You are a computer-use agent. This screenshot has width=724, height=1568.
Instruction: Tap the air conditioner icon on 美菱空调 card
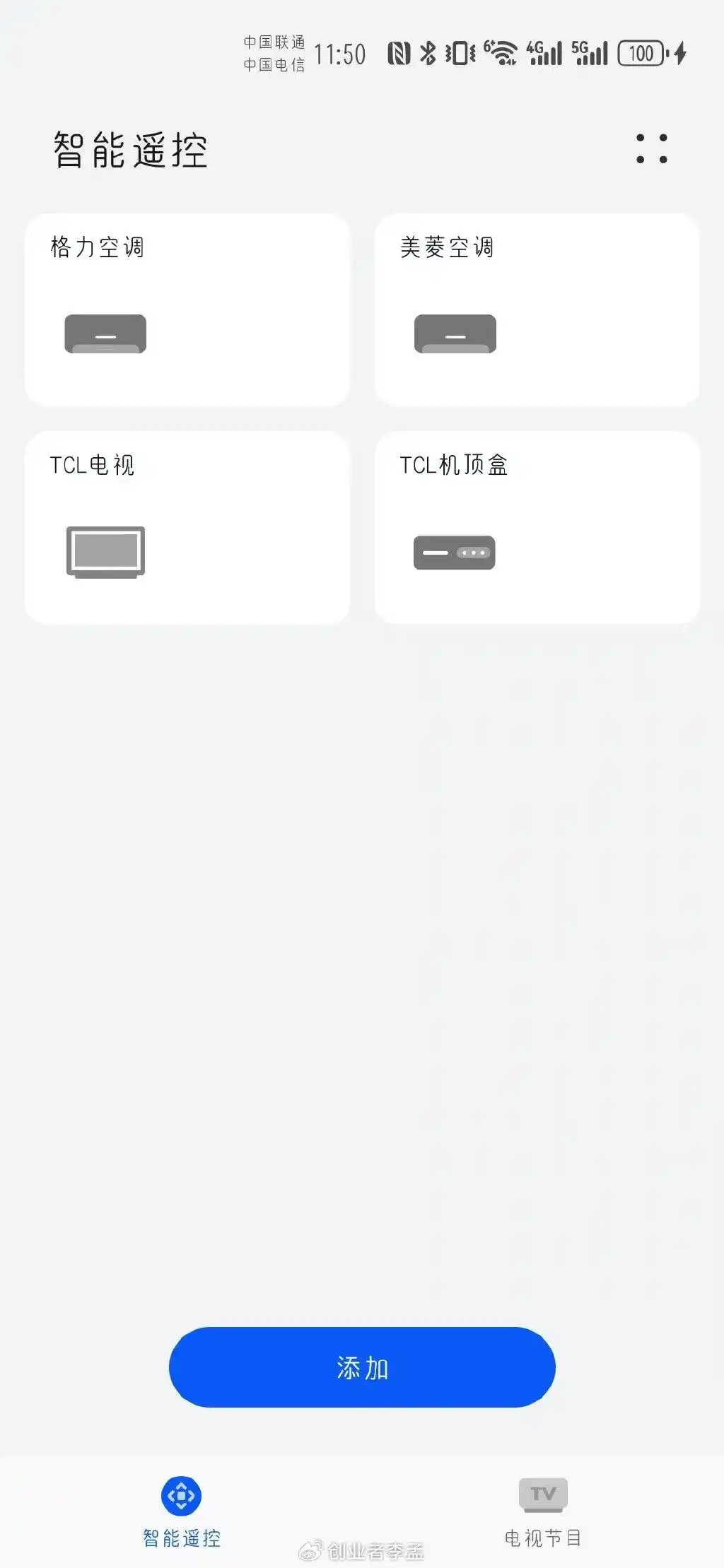[455, 334]
